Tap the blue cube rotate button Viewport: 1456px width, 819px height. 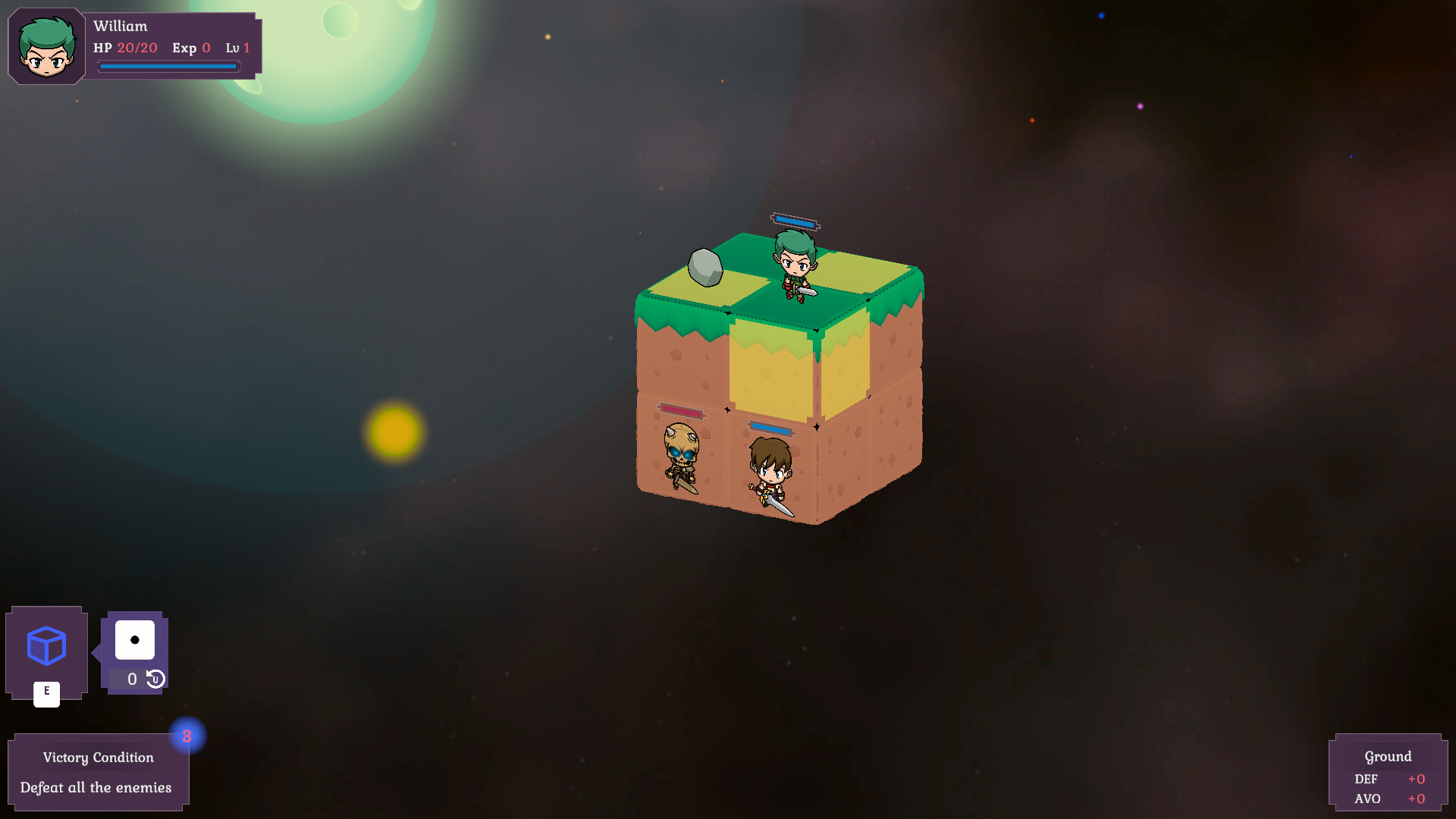coord(46,646)
